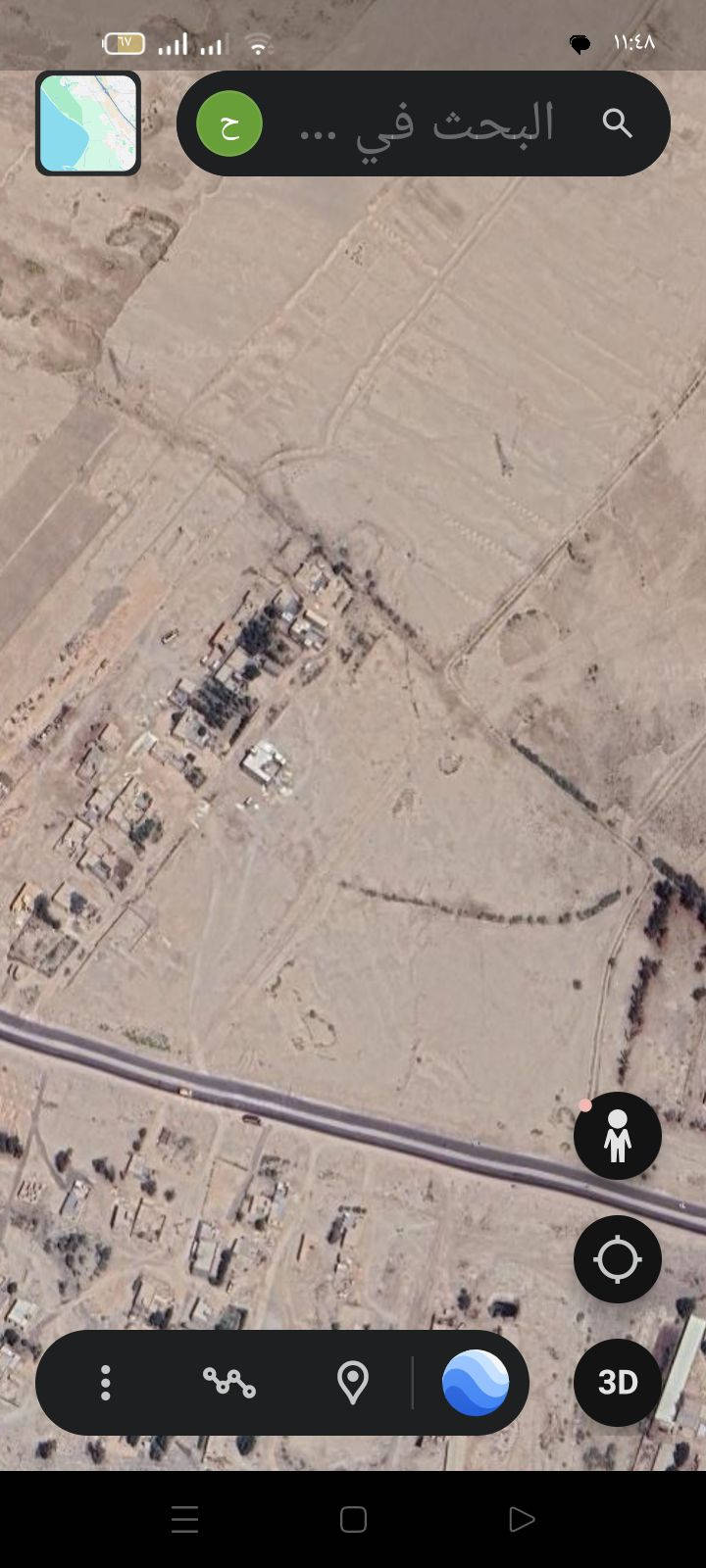706x1568 pixels.
Task: Tap the search field البحث في
Action: point(427,123)
